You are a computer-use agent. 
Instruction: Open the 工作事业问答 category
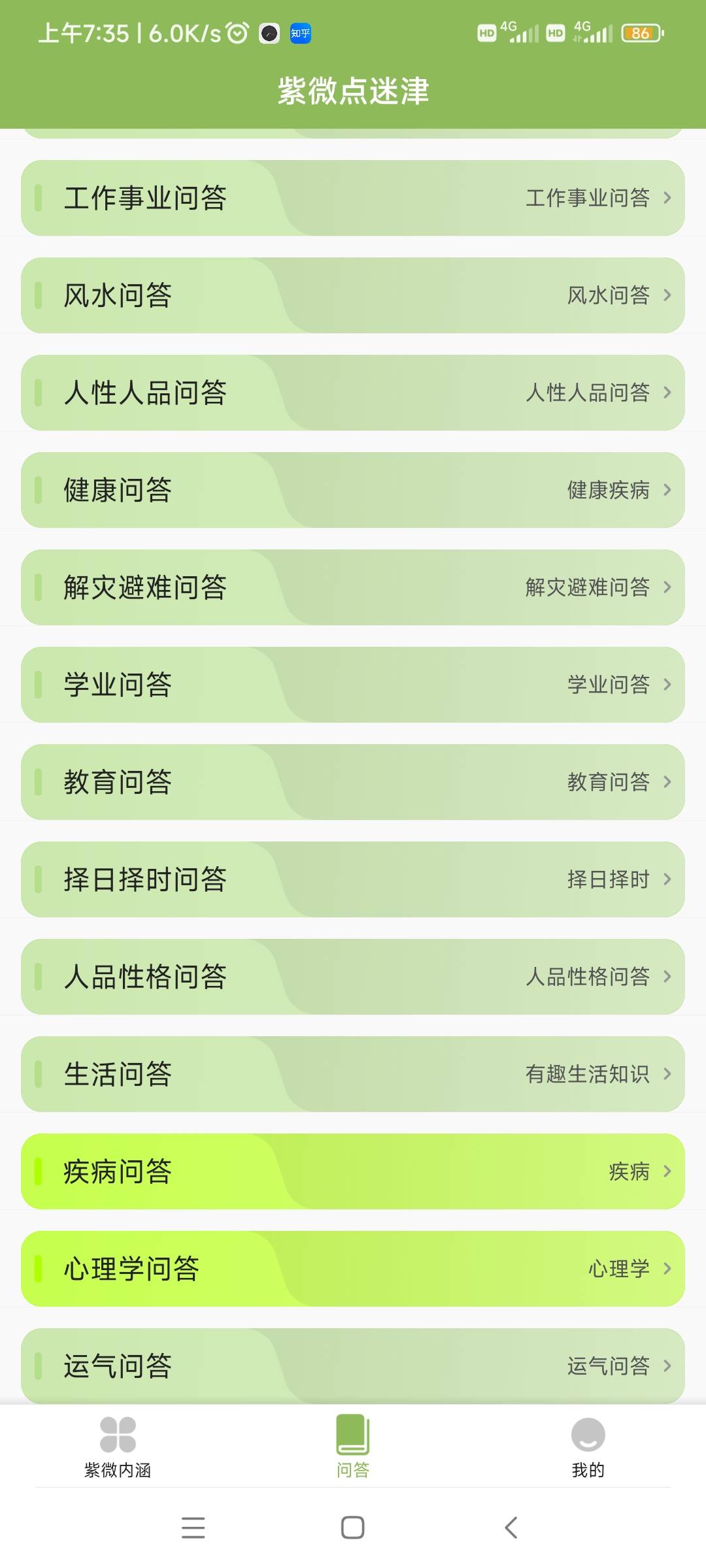(353, 198)
